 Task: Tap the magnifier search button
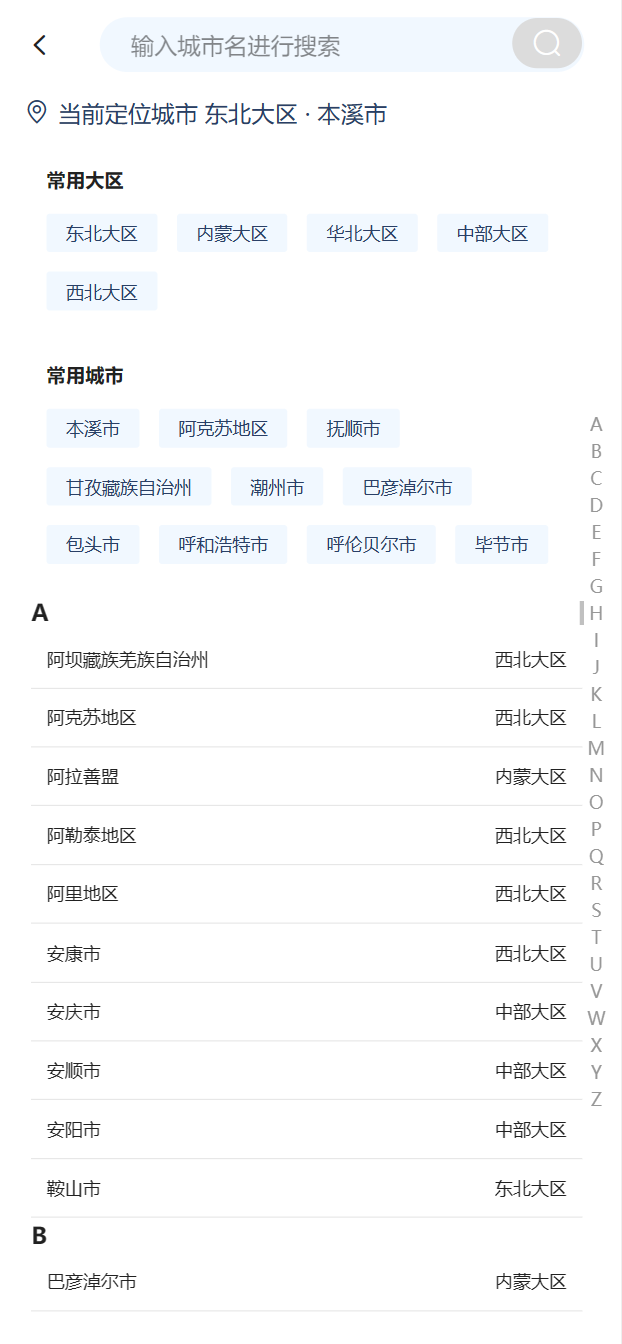(547, 44)
